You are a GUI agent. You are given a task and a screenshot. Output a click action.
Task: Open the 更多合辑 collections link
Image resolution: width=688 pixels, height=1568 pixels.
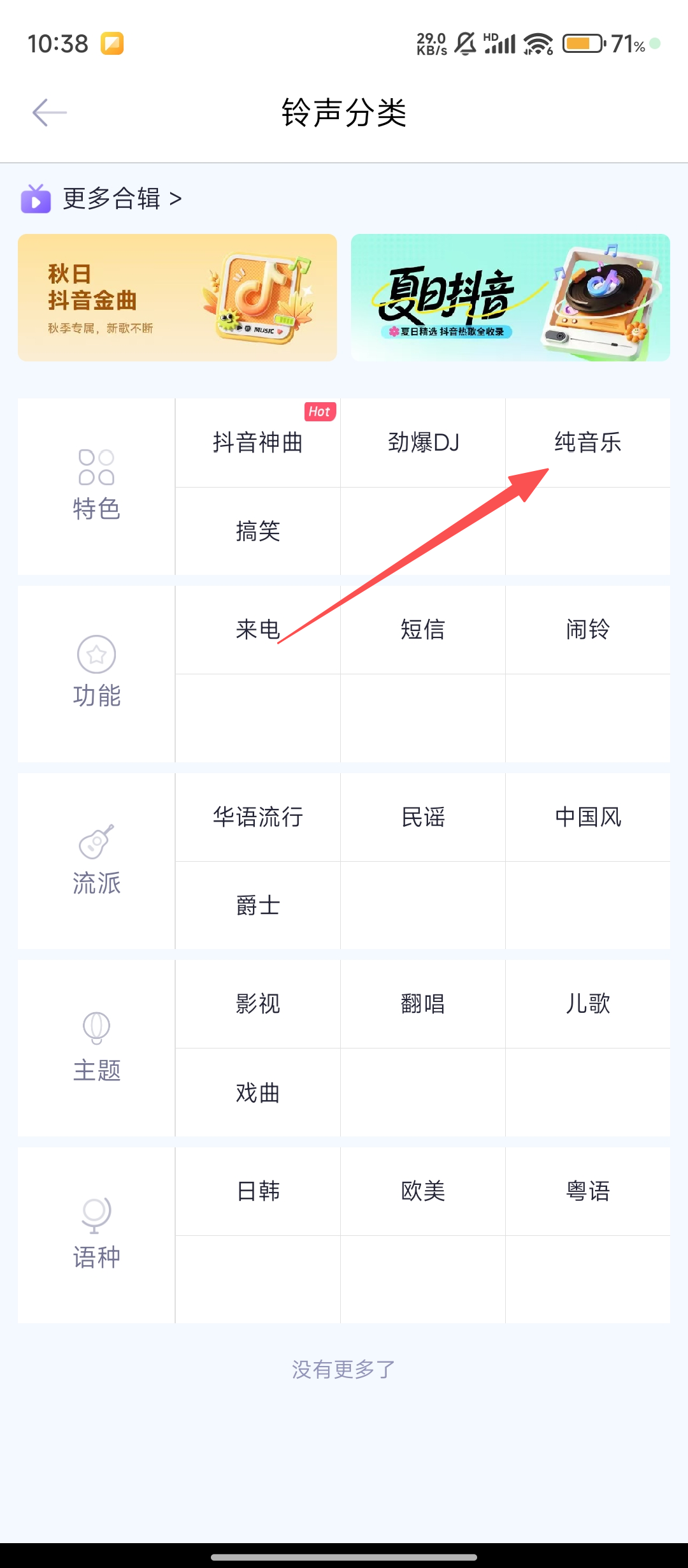click(121, 199)
